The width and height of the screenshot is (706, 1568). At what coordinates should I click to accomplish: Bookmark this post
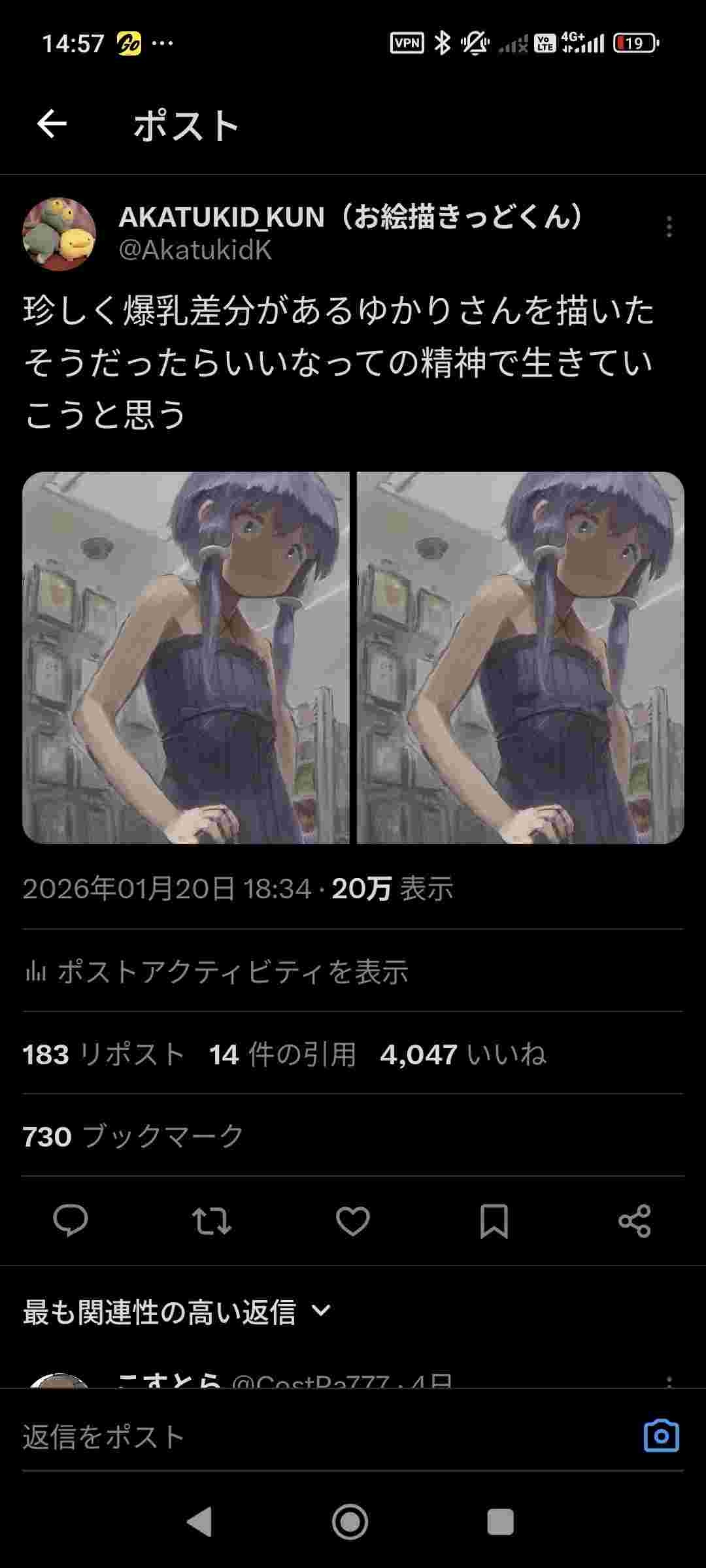tap(494, 1220)
